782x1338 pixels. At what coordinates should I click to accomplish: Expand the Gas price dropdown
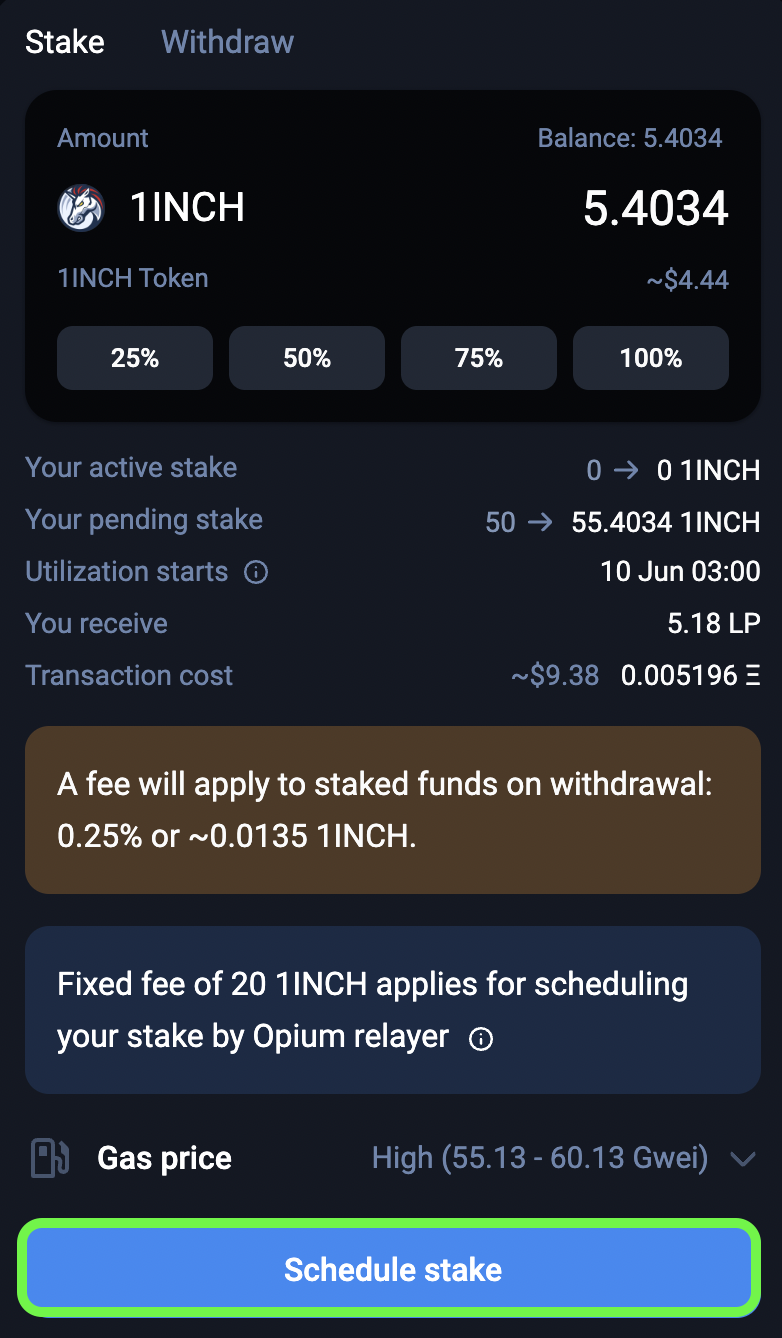pyautogui.click(x=742, y=1159)
